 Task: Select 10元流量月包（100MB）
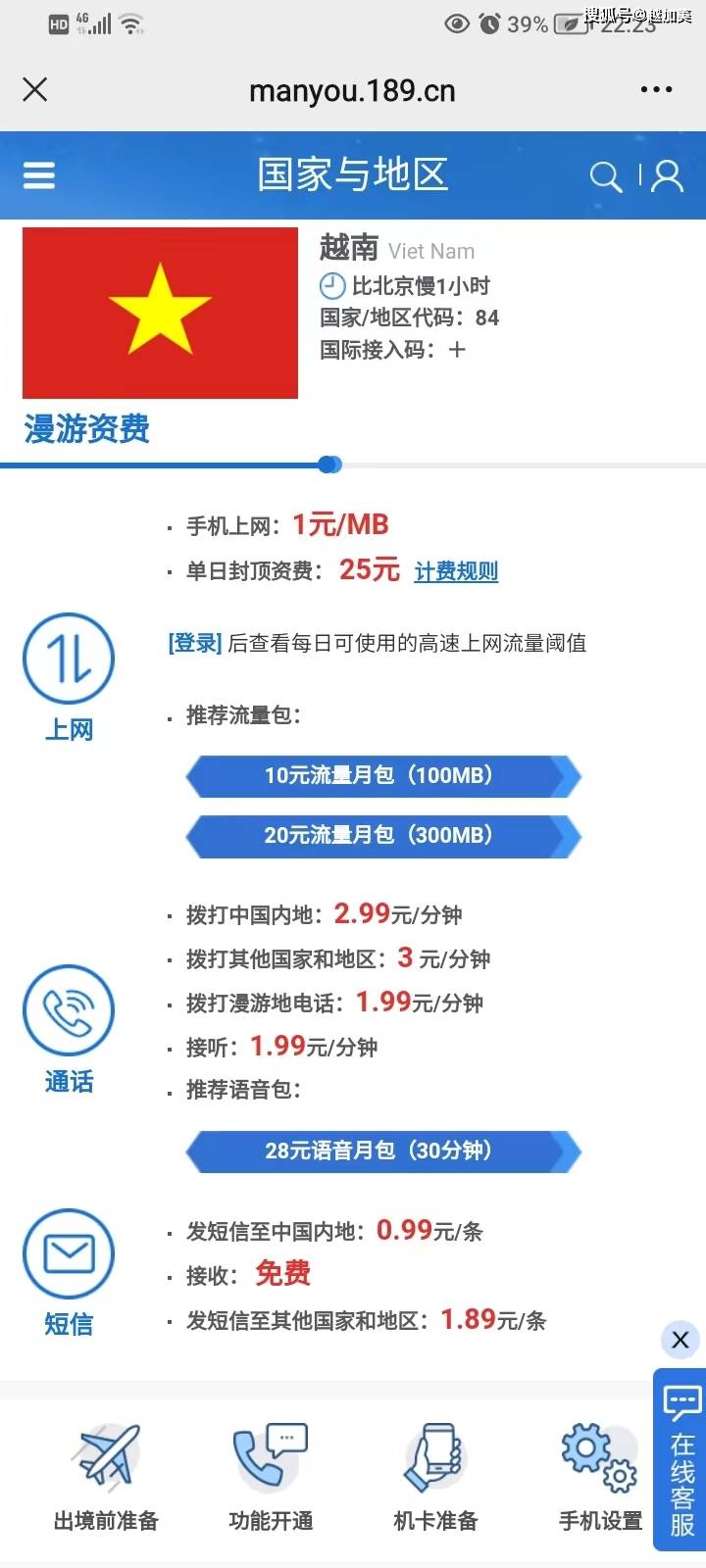click(382, 776)
